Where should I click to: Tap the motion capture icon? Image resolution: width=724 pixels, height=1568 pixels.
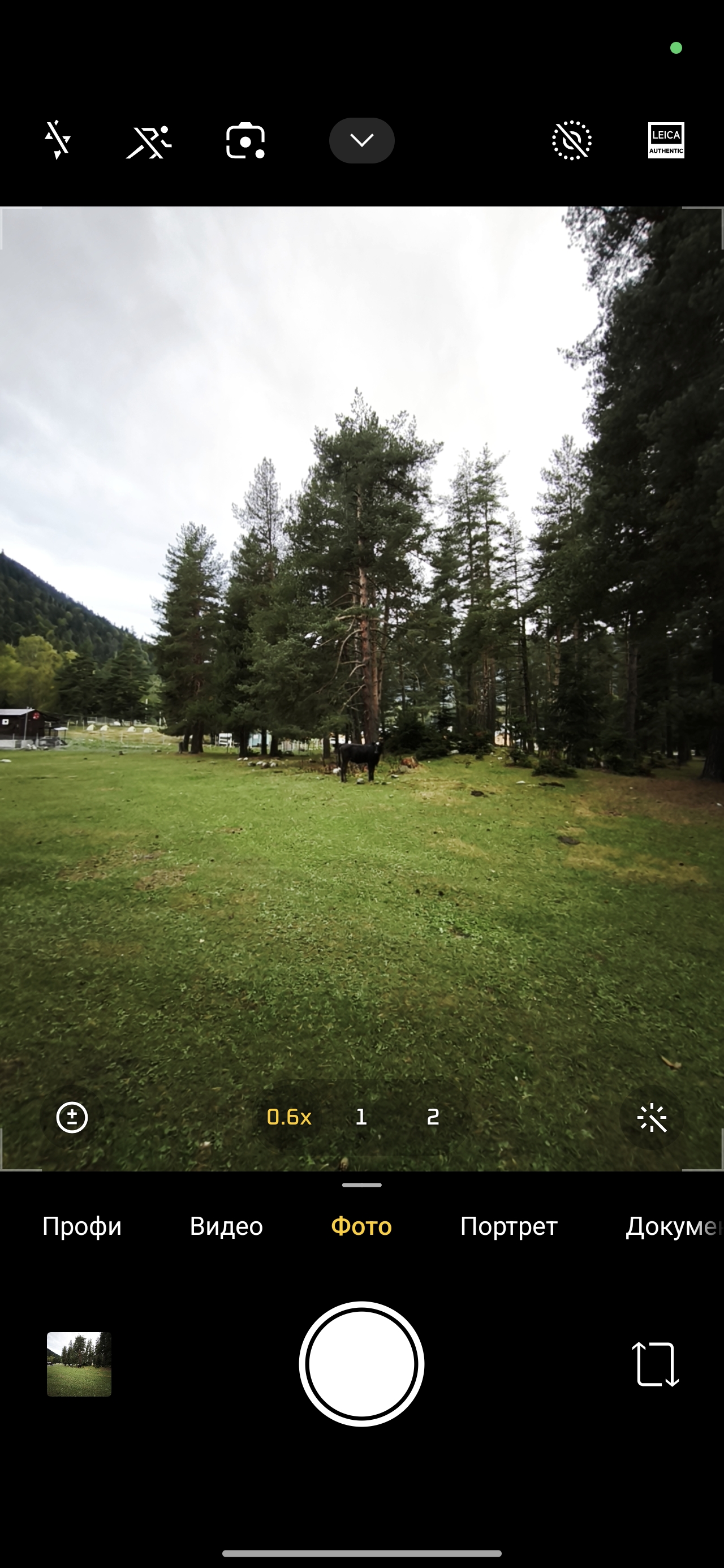pyautogui.click(x=149, y=141)
